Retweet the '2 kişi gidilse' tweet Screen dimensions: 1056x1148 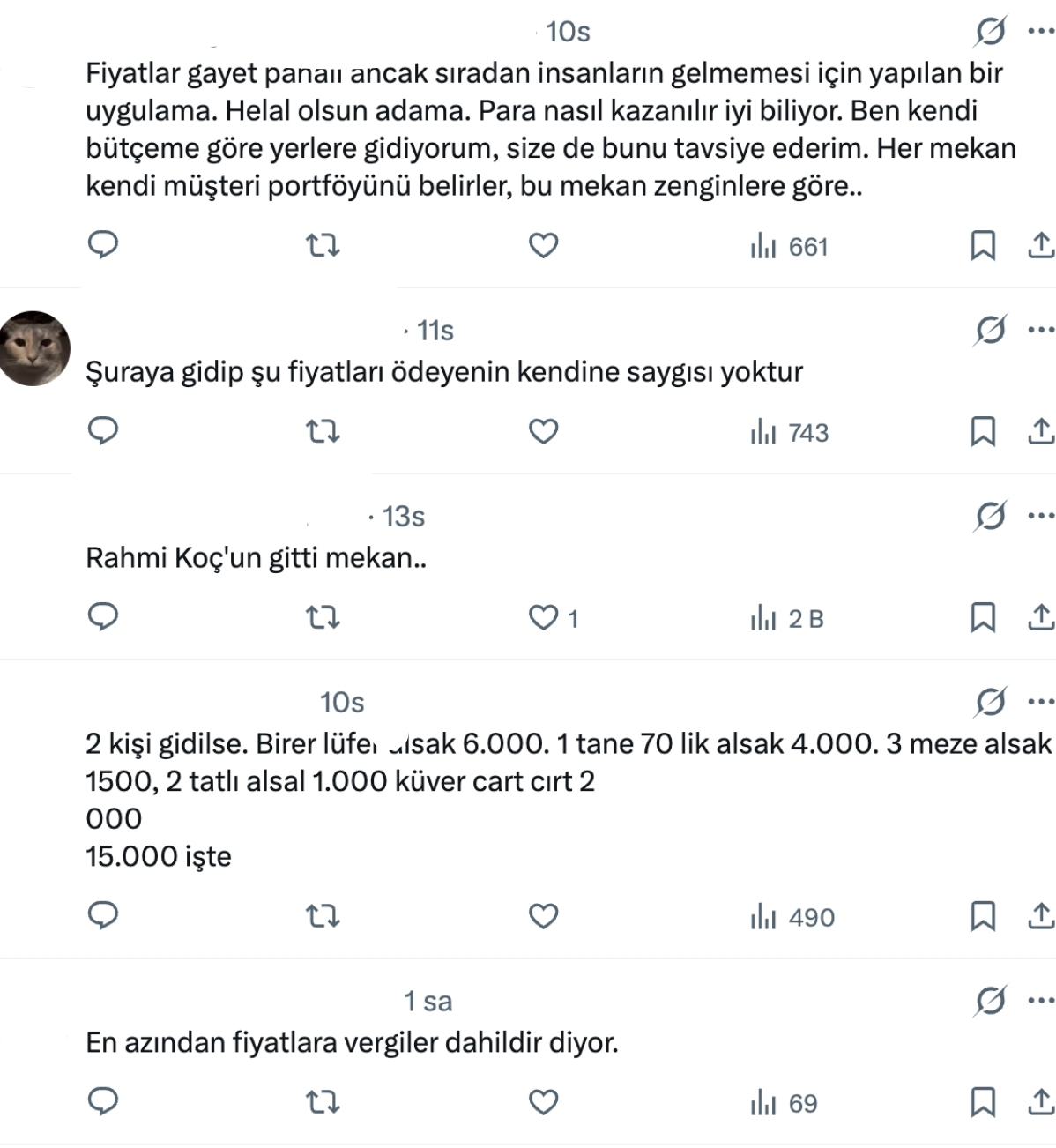[x=322, y=916]
